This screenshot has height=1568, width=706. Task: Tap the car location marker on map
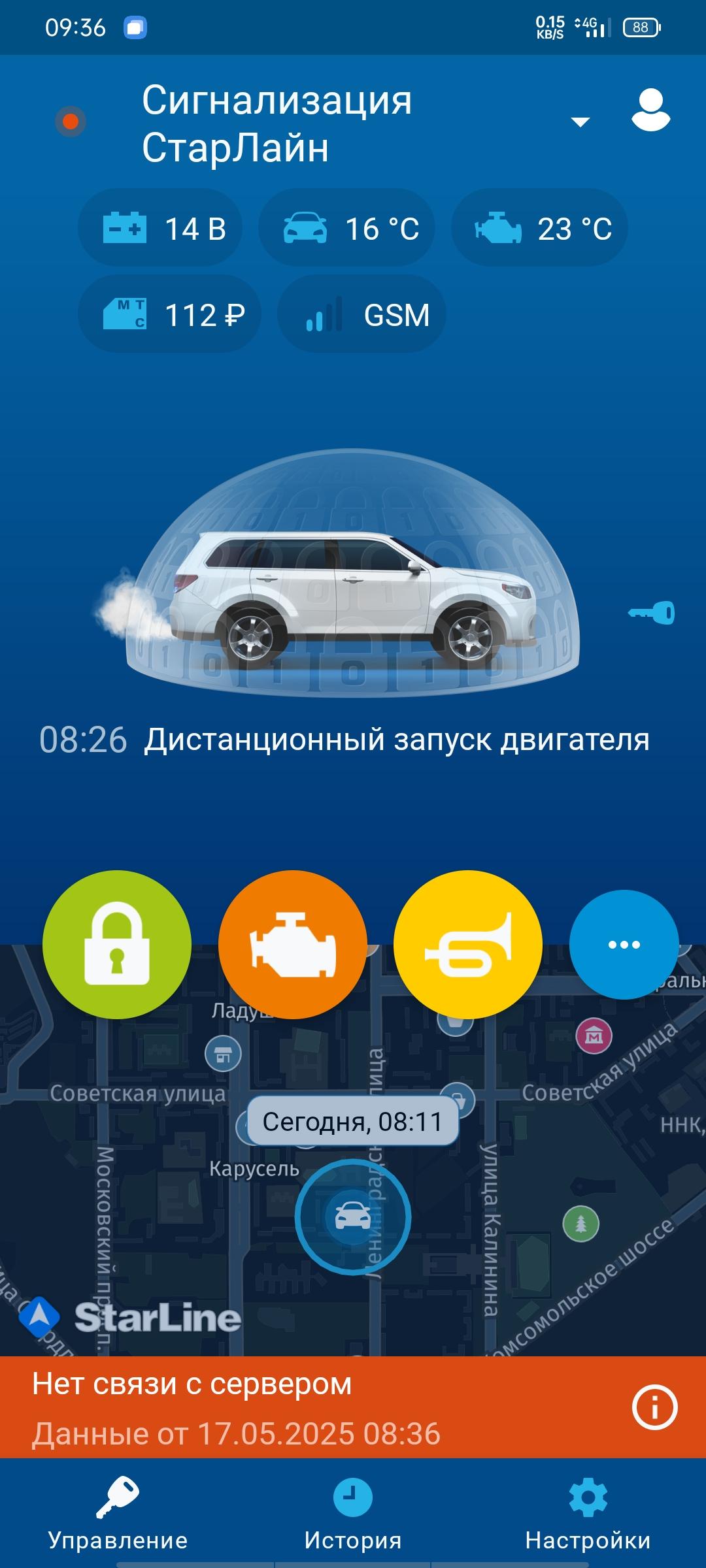click(x=353, y=1217)
